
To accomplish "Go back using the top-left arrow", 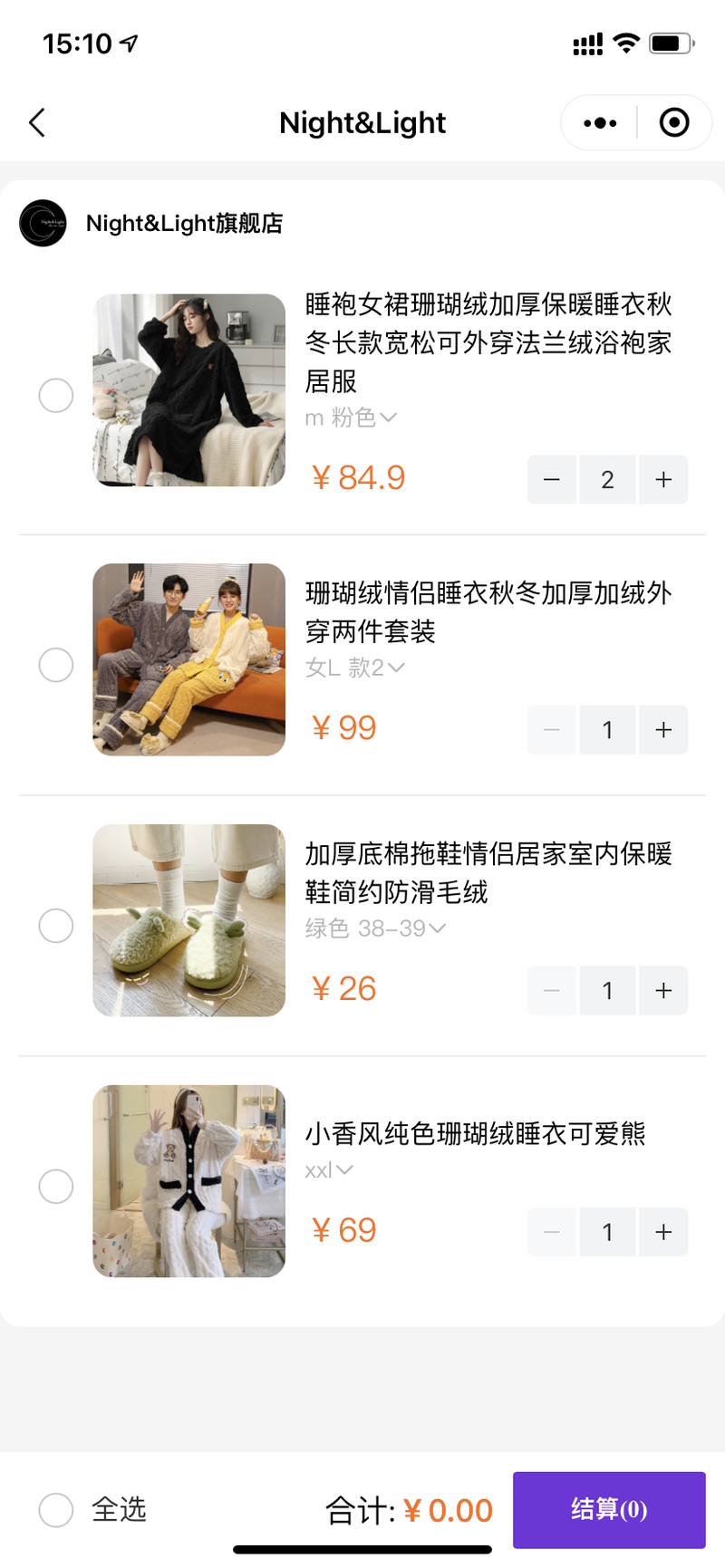I will (37, 122).
